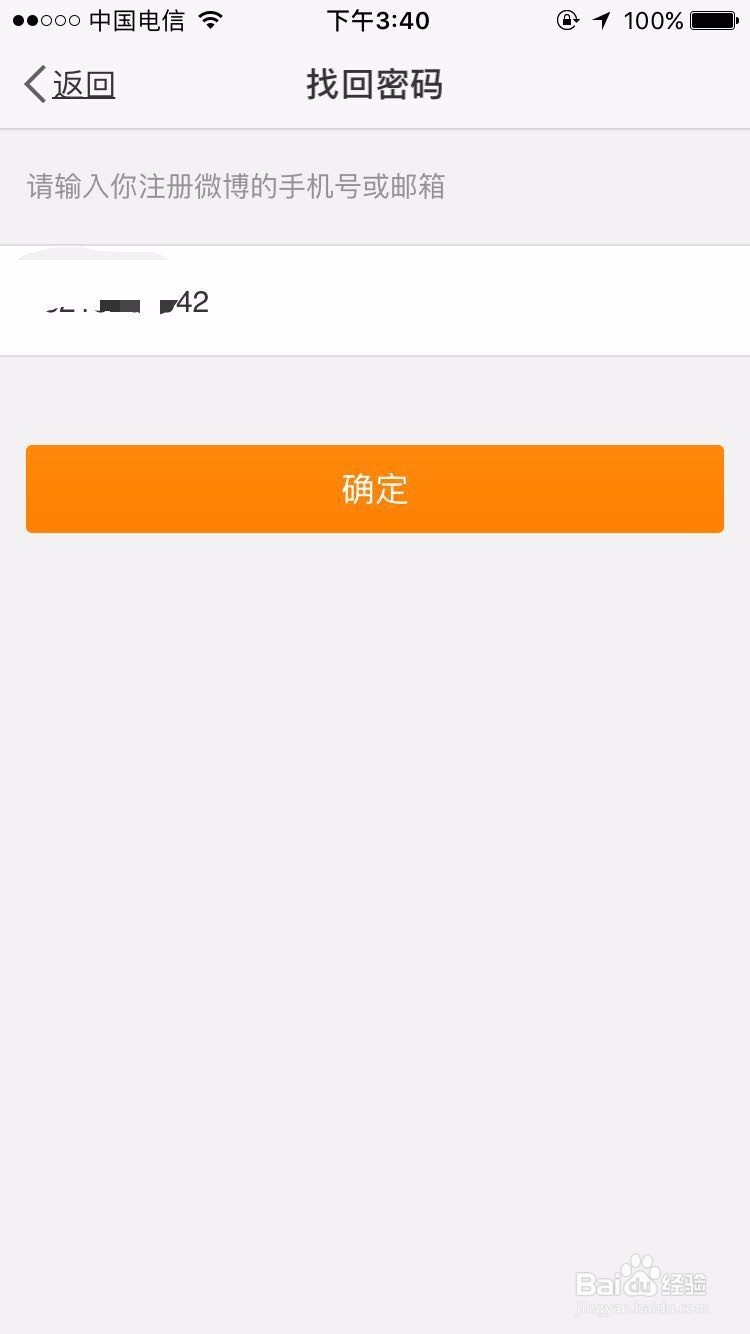The height and width of the screenshot is (1334, 750).
Task: Tap the location services arrow icon
Action: click(x=602, y=19)
